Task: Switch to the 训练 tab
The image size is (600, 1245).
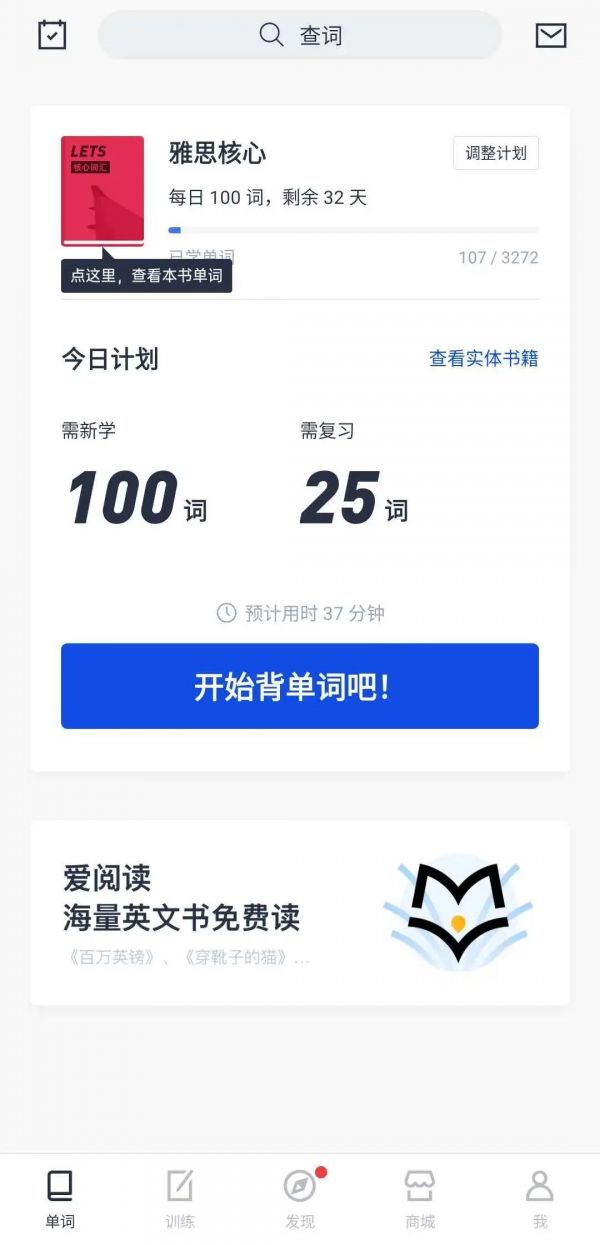Action: click(x=180, y=1199)
